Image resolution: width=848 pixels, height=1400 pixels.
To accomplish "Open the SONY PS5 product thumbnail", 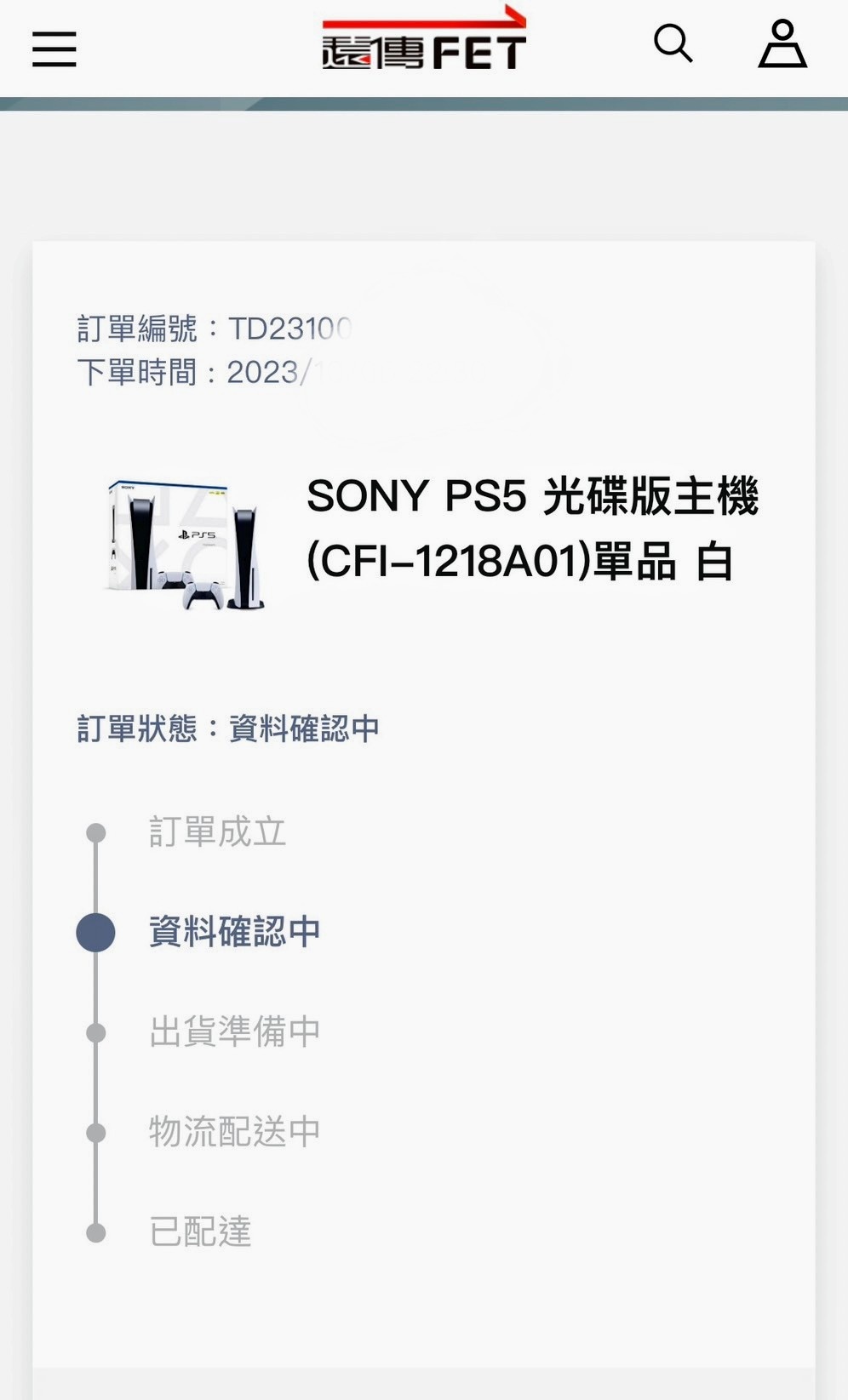I will coord(186,545).
